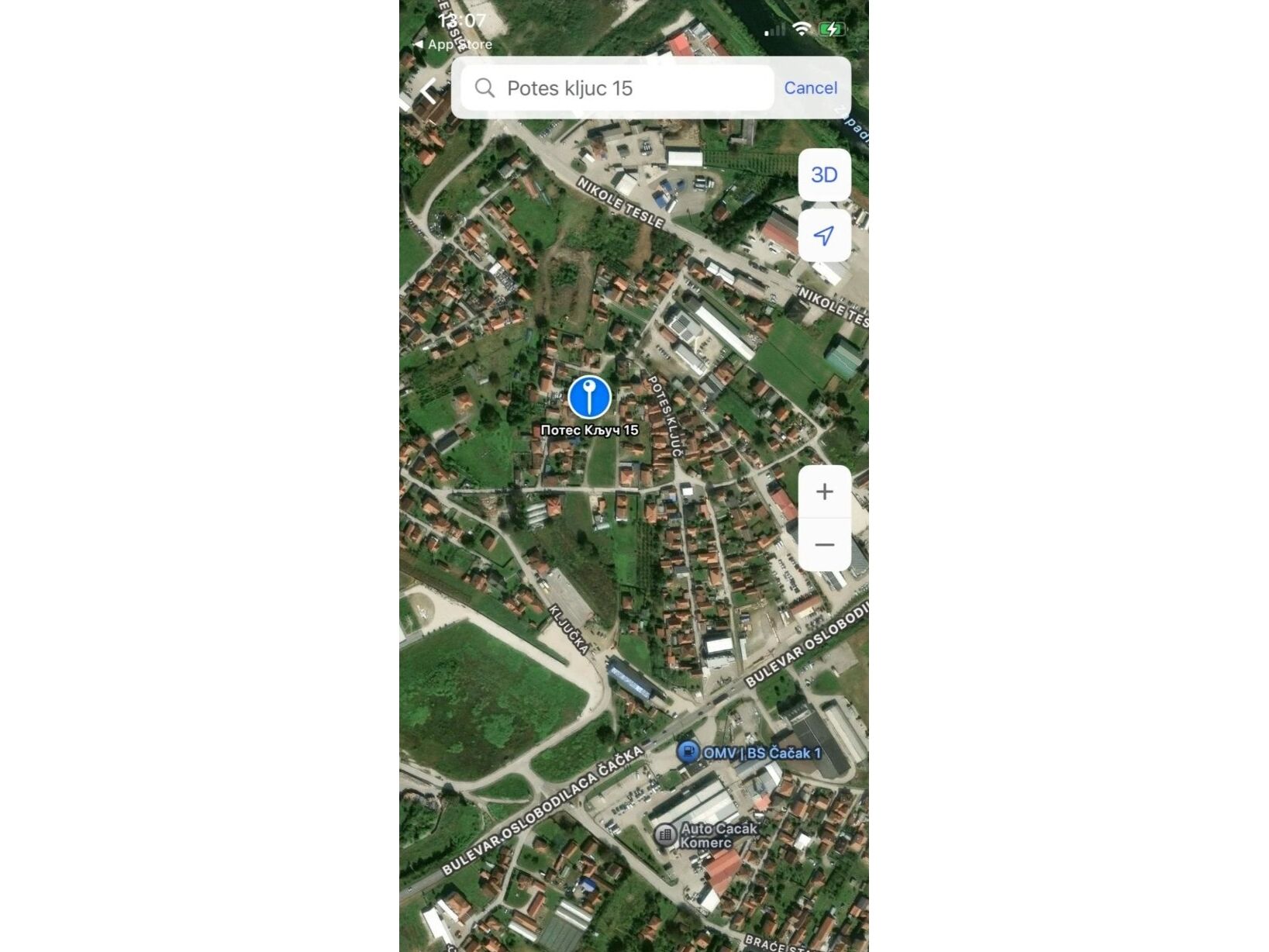Screen dimensions: 1269x952
Task: Return to App Store via status bar link
Action: tap(453, 44)
